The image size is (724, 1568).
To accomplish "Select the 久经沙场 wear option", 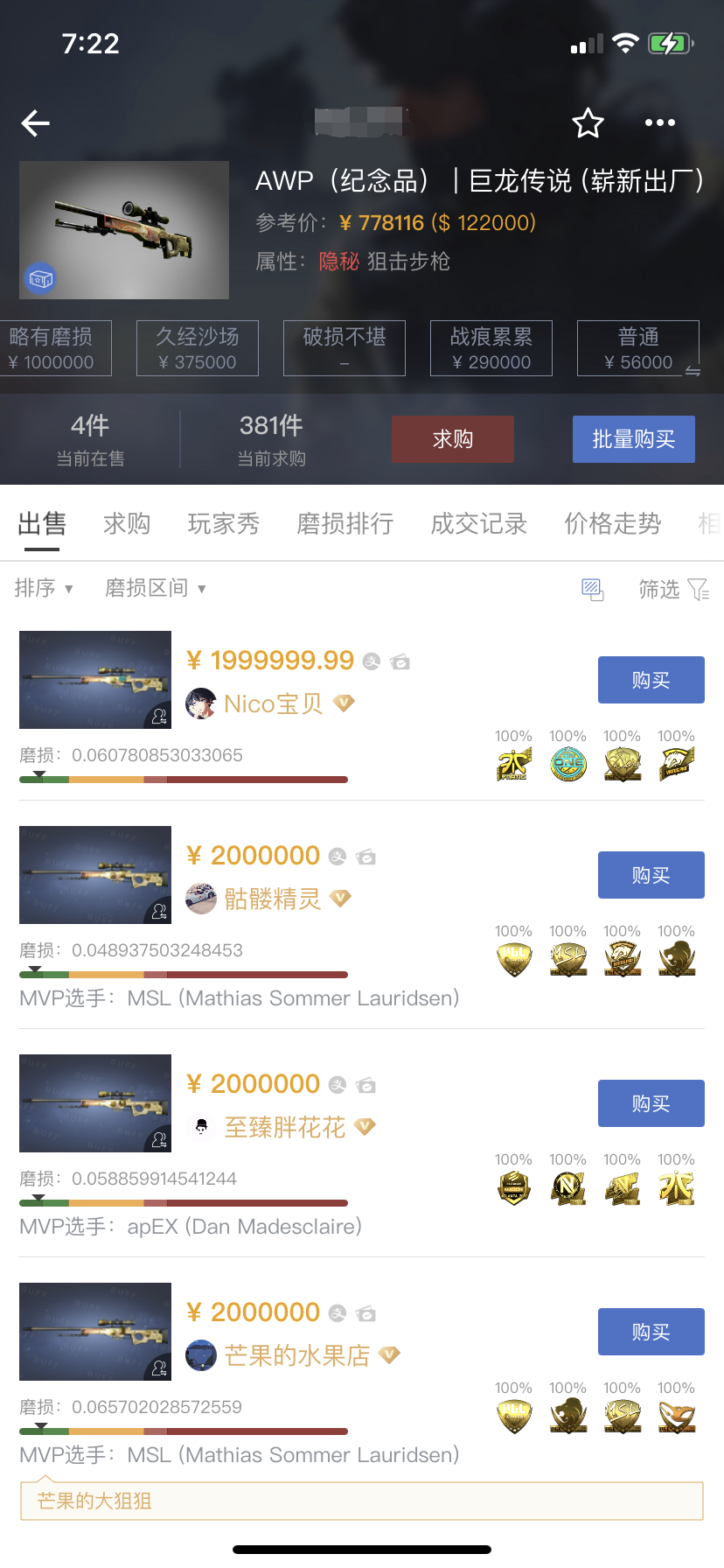I will coord(198,348).
